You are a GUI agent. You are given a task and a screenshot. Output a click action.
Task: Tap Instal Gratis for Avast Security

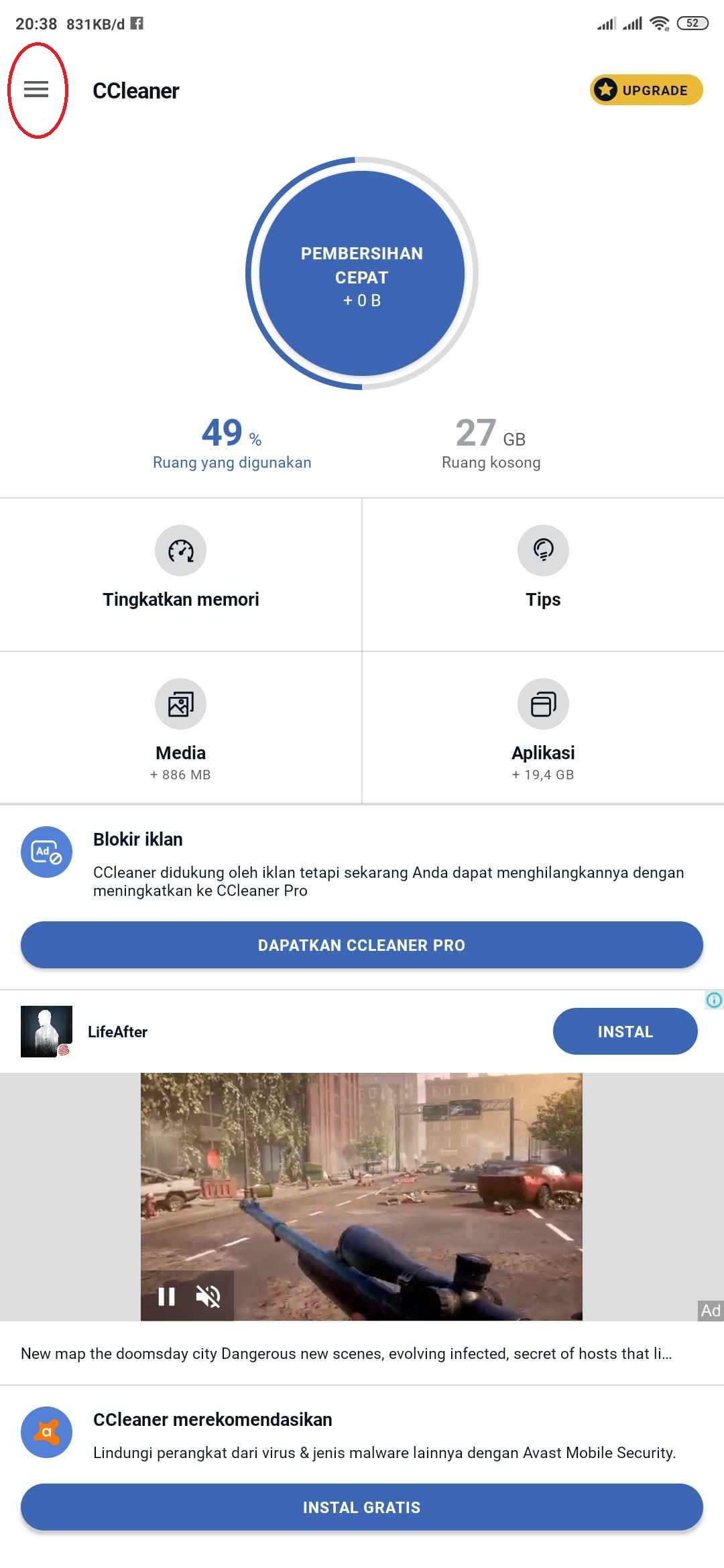pos(362,1507)
